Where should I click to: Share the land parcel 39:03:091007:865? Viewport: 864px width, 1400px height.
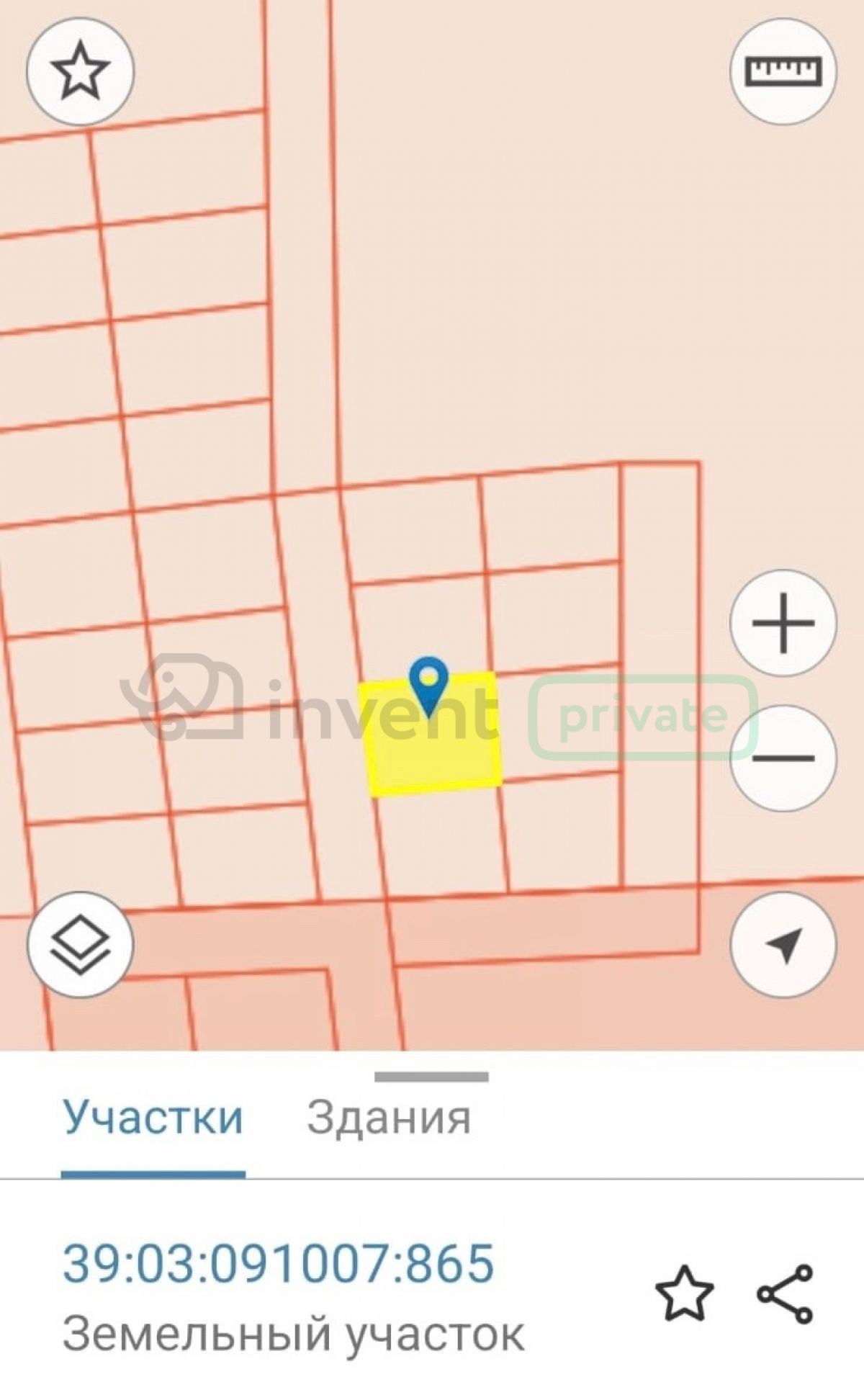click(x=785, y=1294)
